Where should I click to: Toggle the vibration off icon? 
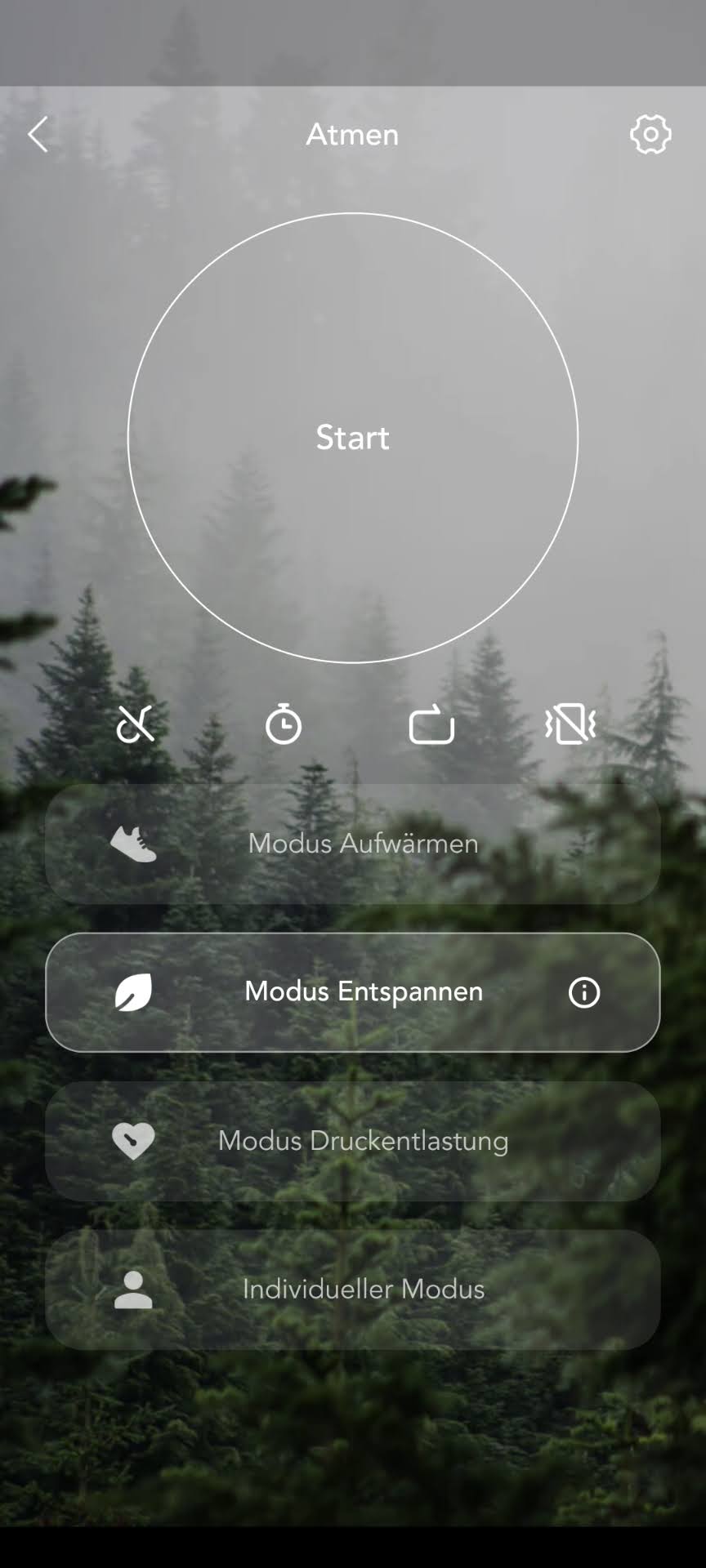tap(570, 724)
